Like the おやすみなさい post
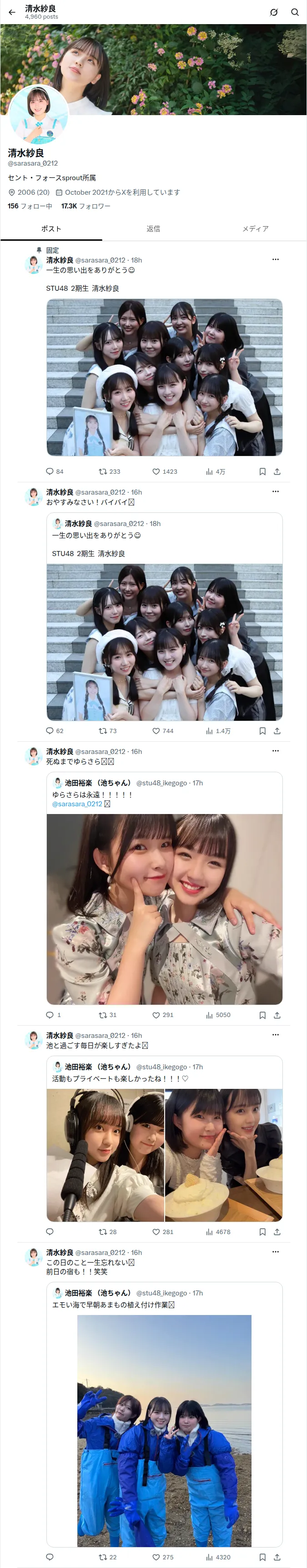The height and width of the screenshot is (1568, 307). [x=163, y=731]
